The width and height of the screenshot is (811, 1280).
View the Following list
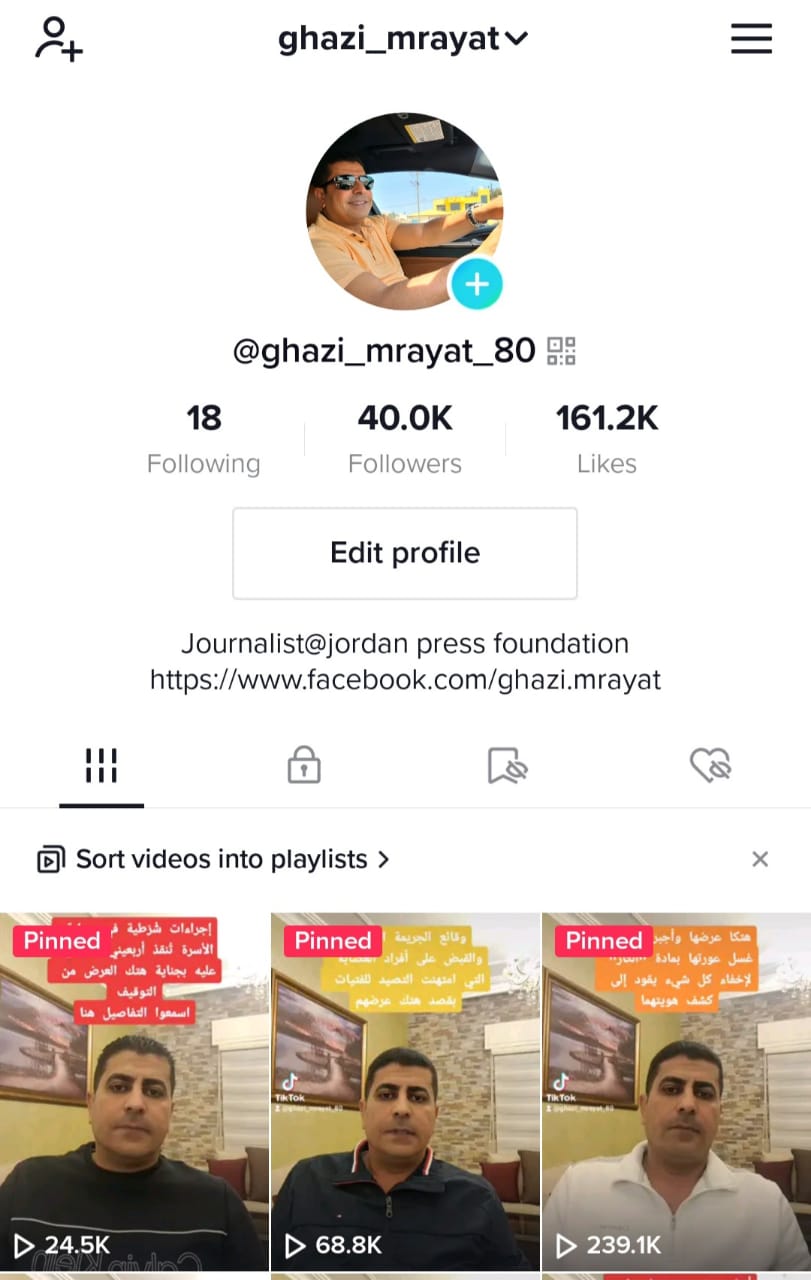tap(203, 438)
